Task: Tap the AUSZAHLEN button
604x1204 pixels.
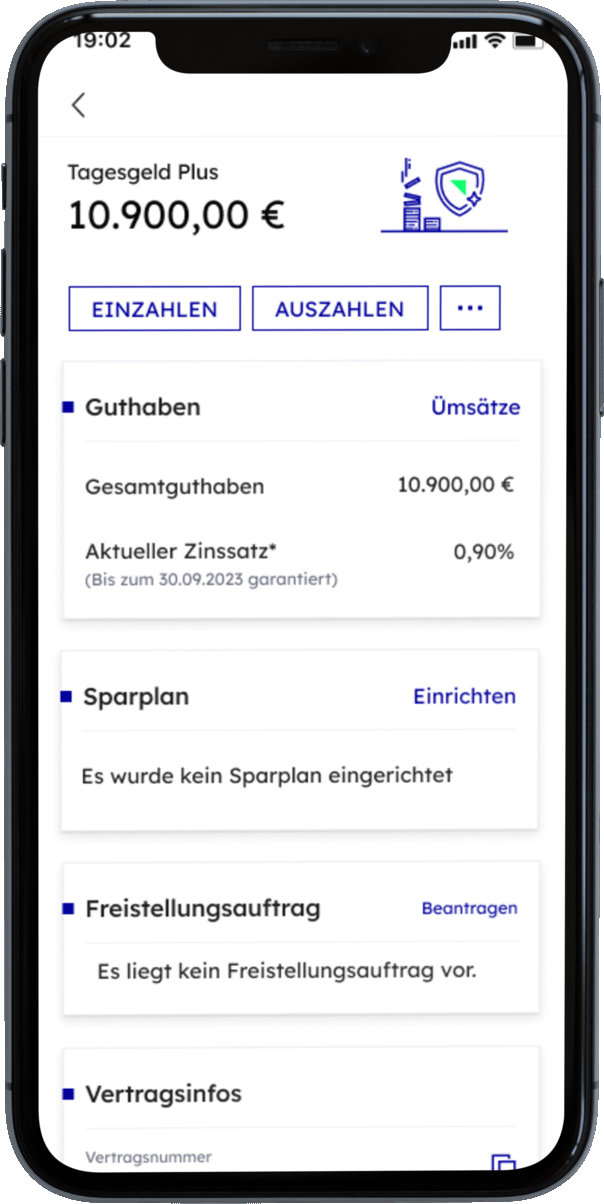Action: click(x=340, y=309)
